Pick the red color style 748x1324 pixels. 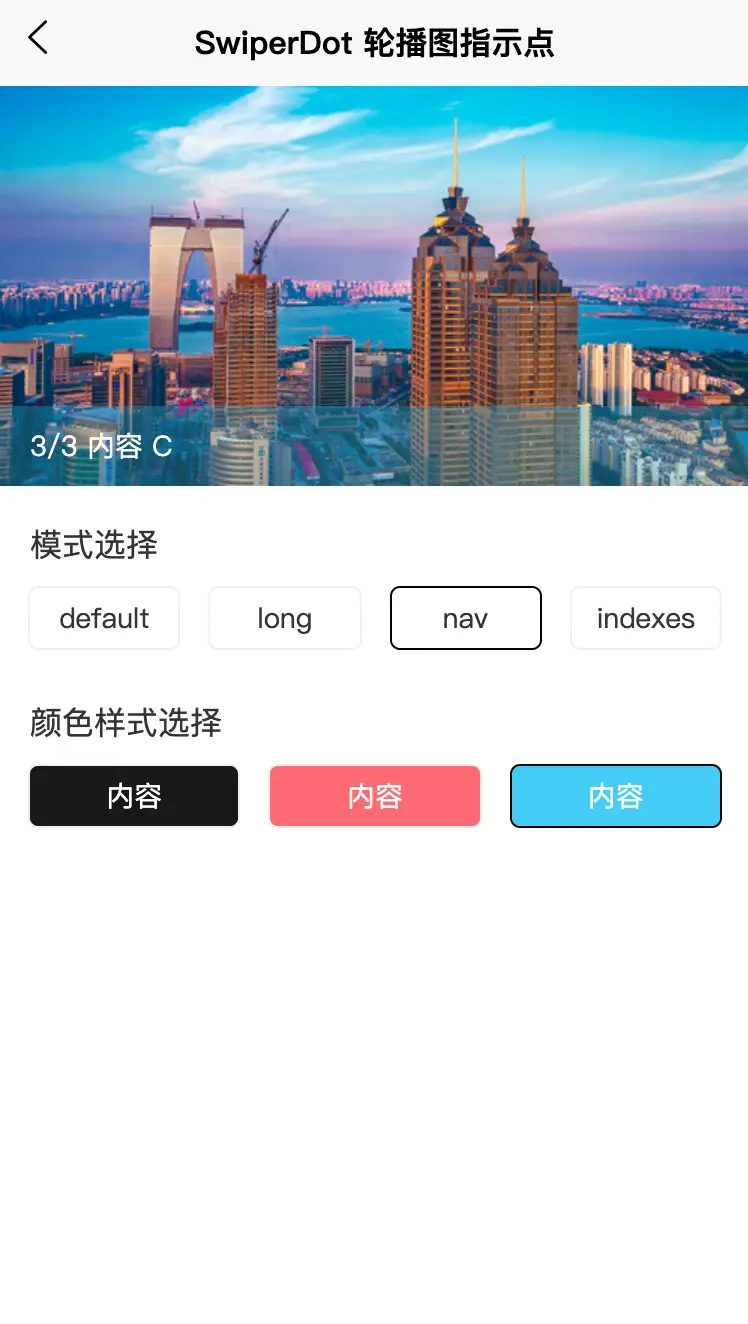coord(375,796)
